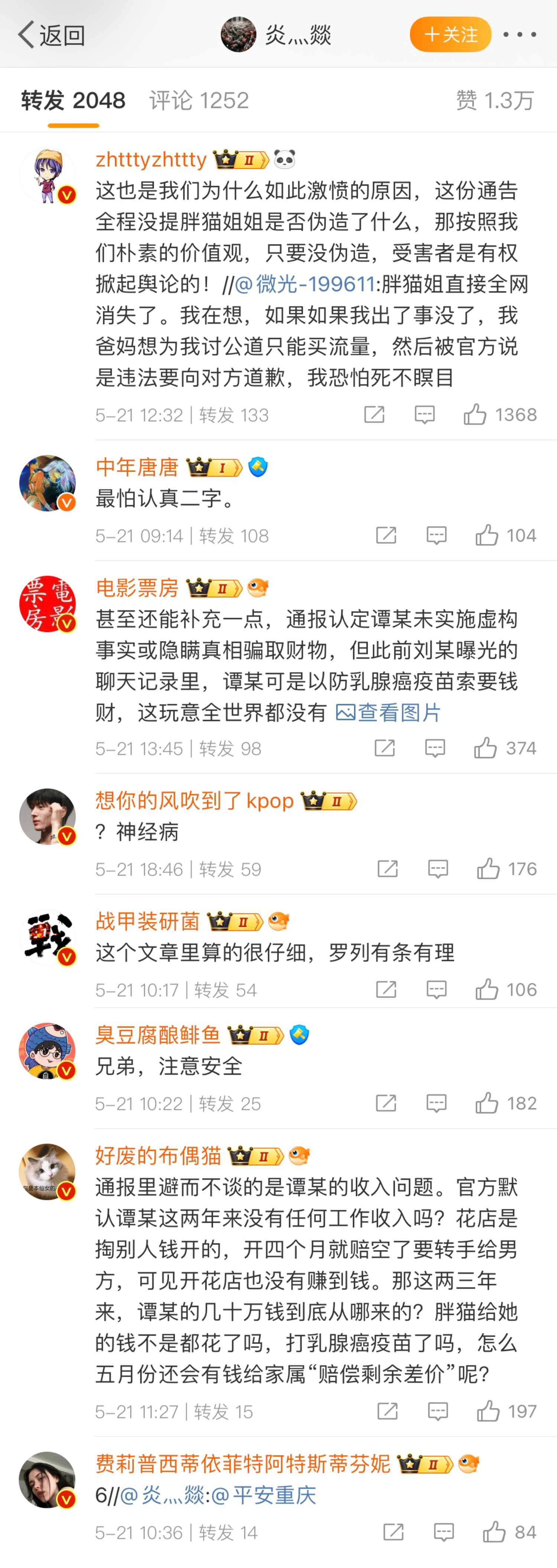The width and height of the screenshot is (557, 1568).
Task: Like zhtttyzhttty's repost
Action: click(475, 415)
